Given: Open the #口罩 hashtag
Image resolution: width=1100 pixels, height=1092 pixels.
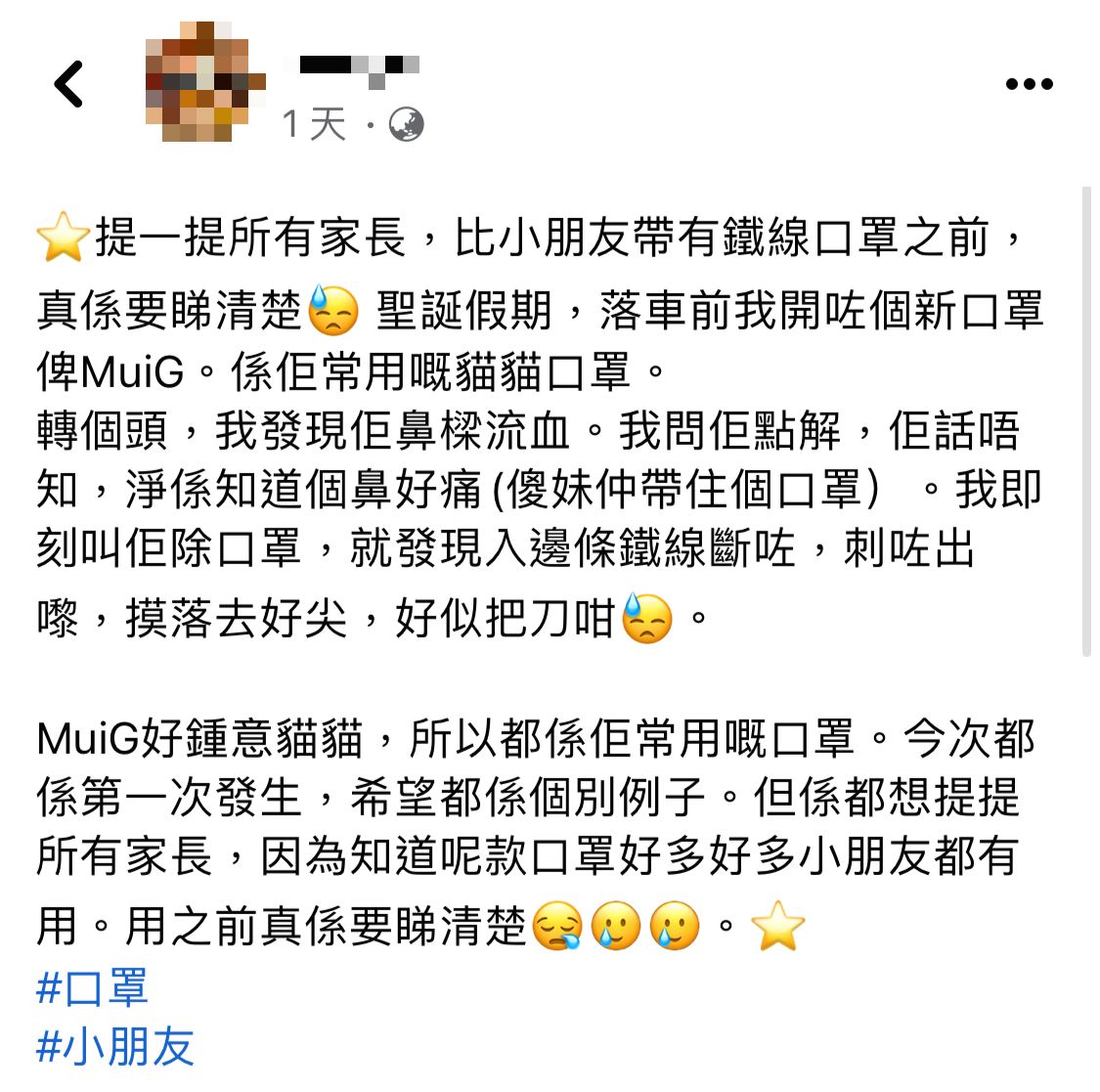Looking at the screenshot, I should (92, 987).
